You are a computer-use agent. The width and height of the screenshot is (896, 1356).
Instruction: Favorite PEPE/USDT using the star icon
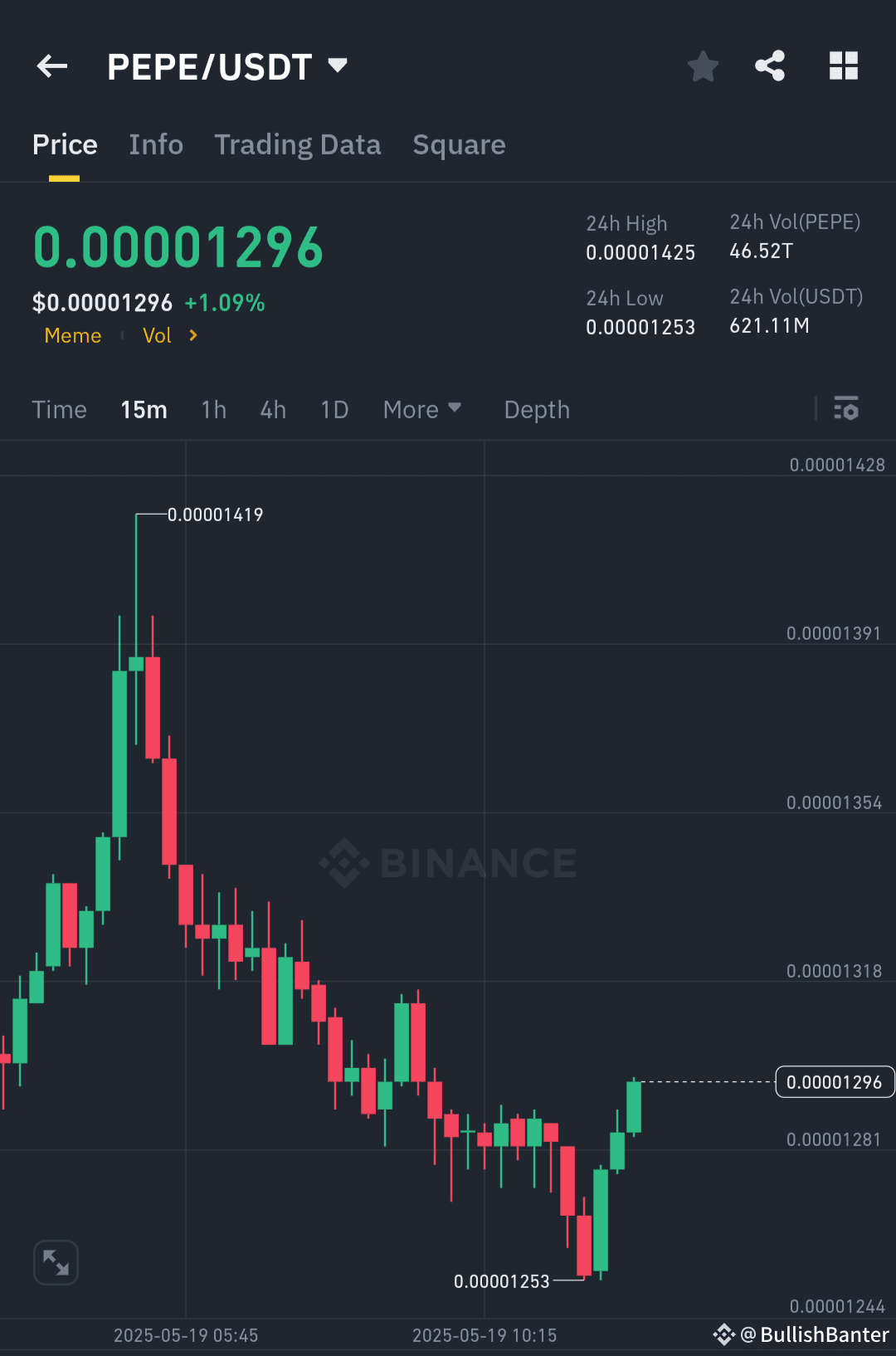tap(703, 66)
